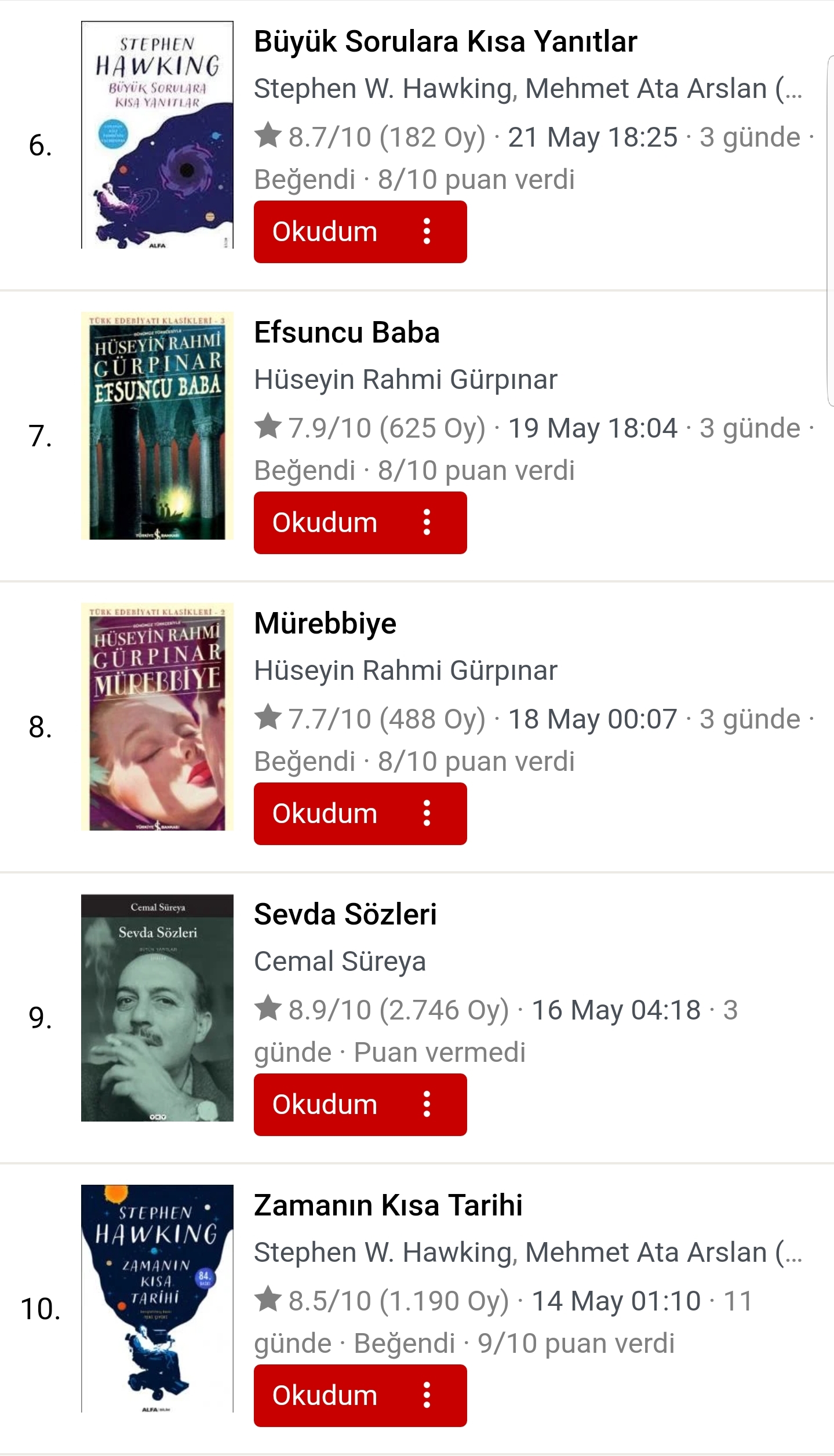The height and width of the screenshot is (1456, 834).
Task: Tap the Okudum button for Sevda Sözleri
Action: (x=325, y=1105)
